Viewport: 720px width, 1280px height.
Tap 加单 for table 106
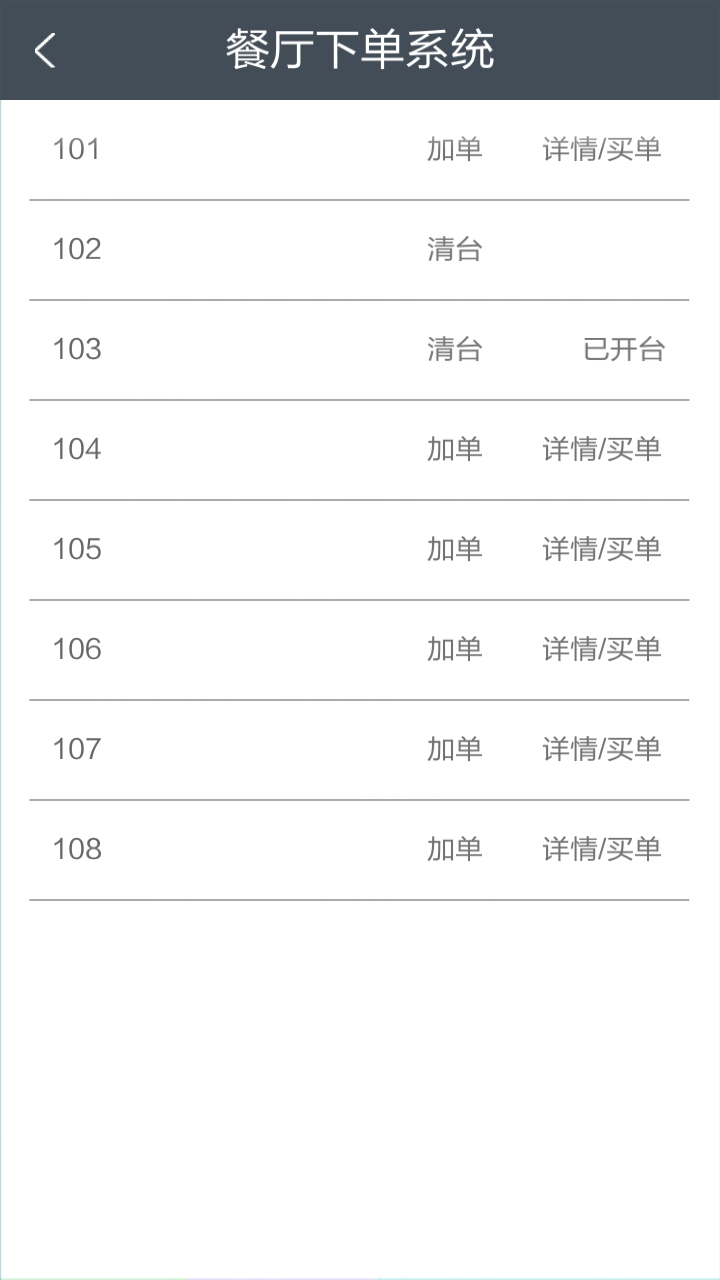coord(455,650)
